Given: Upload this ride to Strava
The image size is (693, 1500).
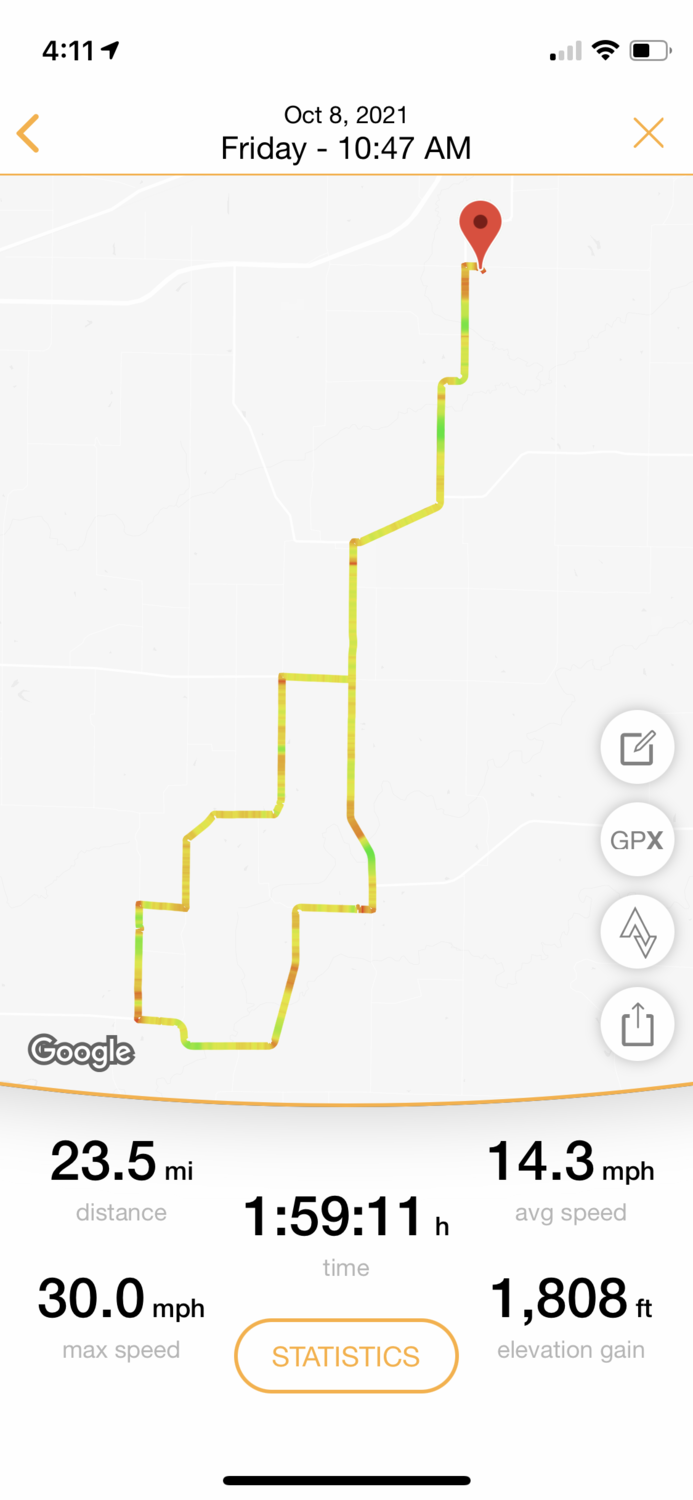Looking at the screenshot, I should (x=637, y=933).
